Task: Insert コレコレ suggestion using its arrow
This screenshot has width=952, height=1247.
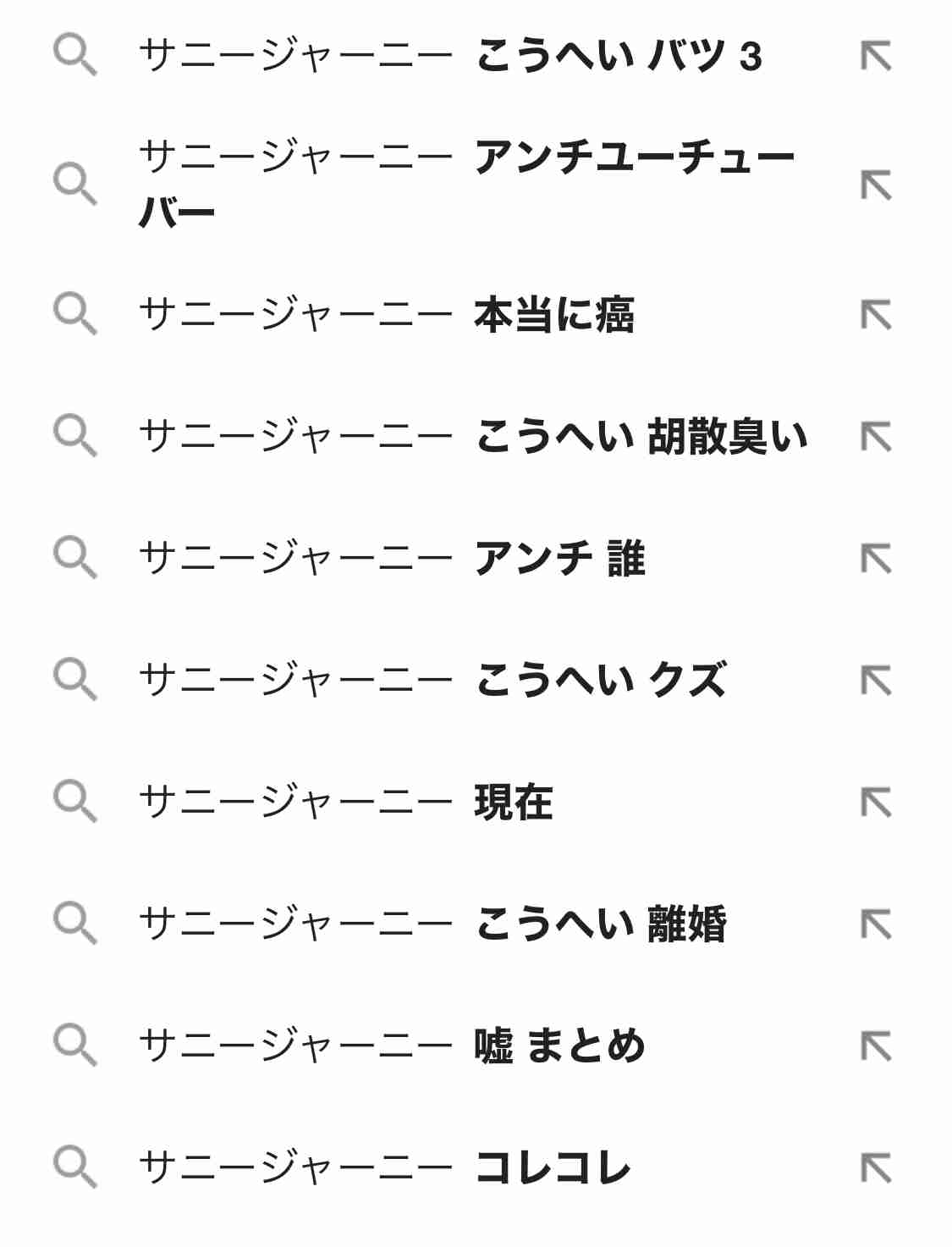Action: coord(876,1167)
